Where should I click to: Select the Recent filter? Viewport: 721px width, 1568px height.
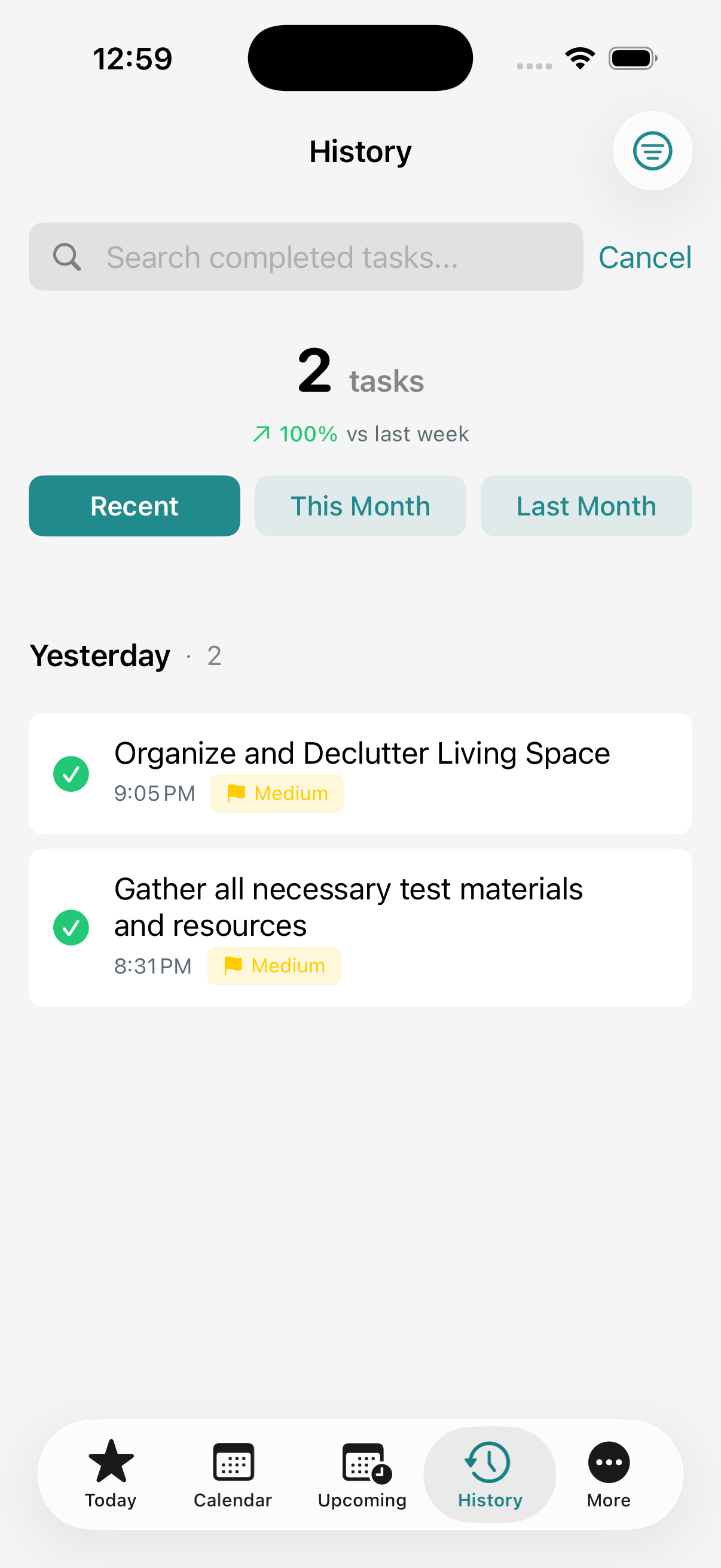pyautogui.click(x=134, y=506)
